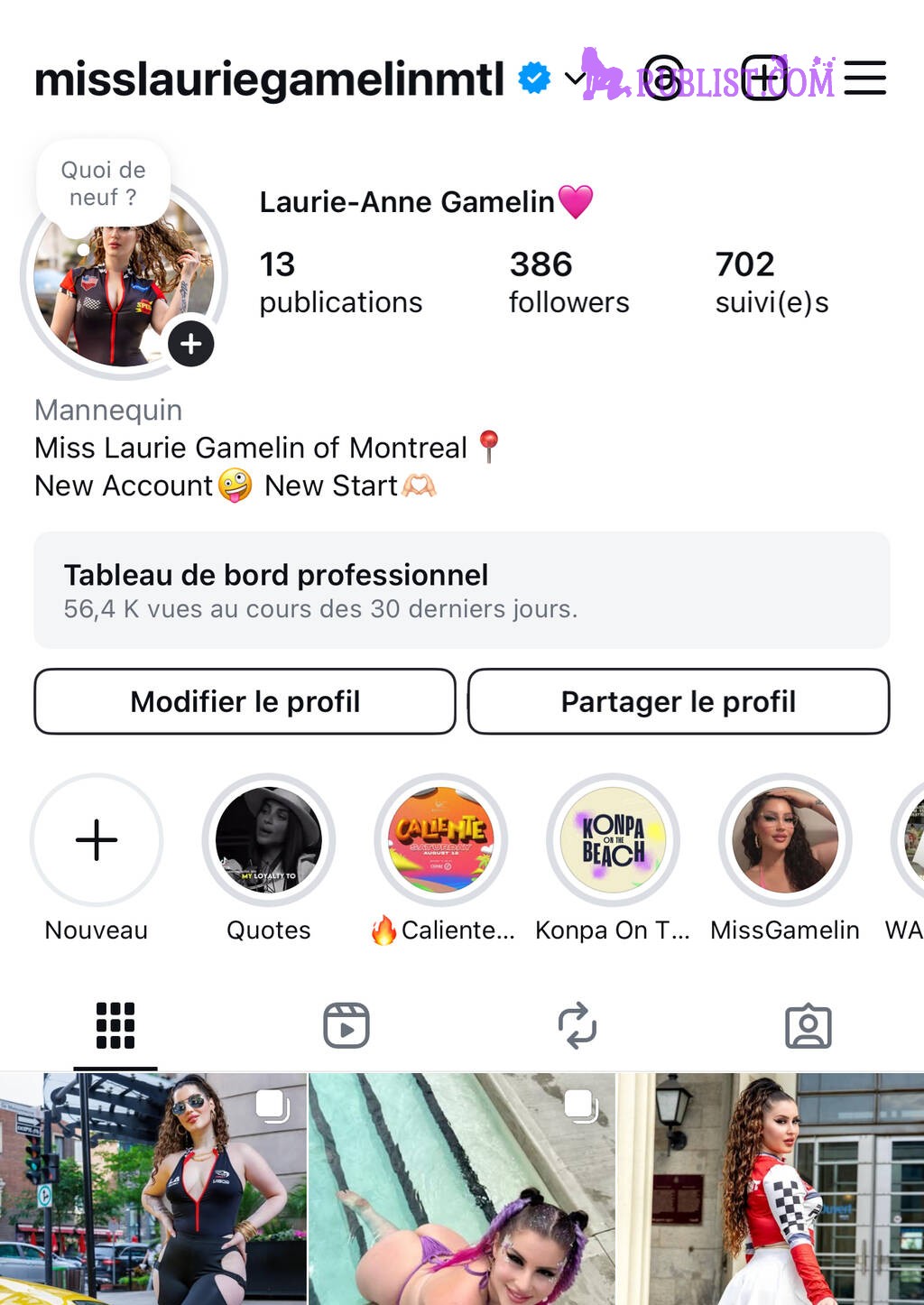Viewport: 924px width, 1305px height.
Task: View the 386 followers list
Action: pyautogui.click(x=568, y=282)
